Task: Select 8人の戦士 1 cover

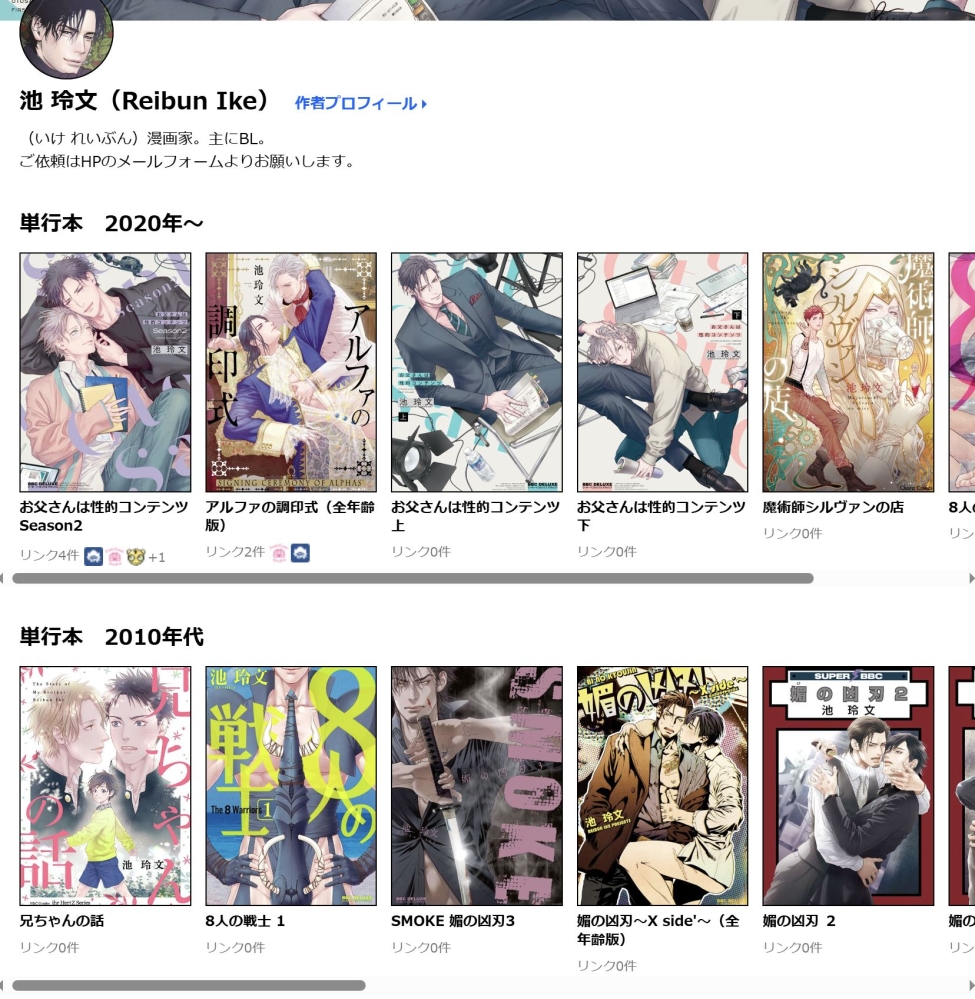Action: pyautogui.click(x=291, y=786)
